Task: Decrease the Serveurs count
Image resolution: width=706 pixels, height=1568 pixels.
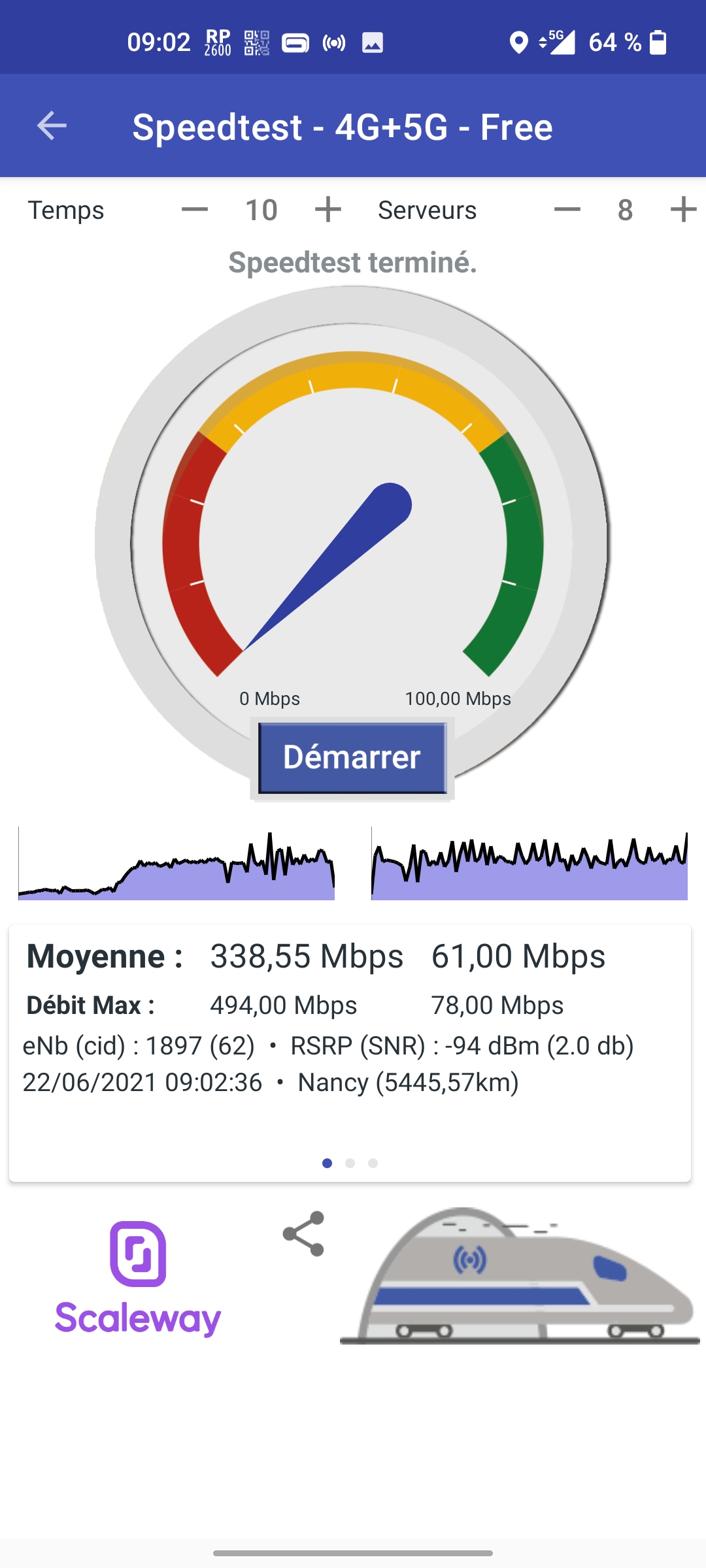Action: [567, 210]
